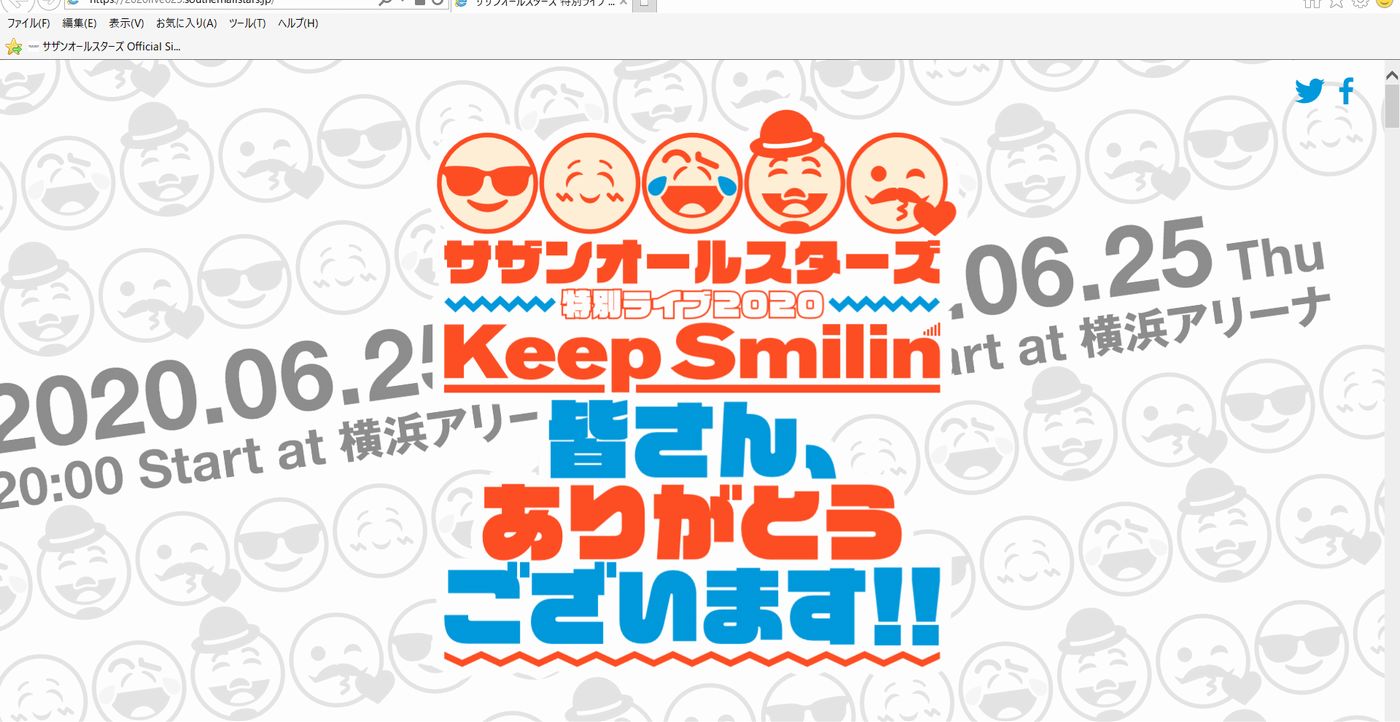Open the Twitter share icon
The image size is (1400, 722).
[x=1308, y=91]
